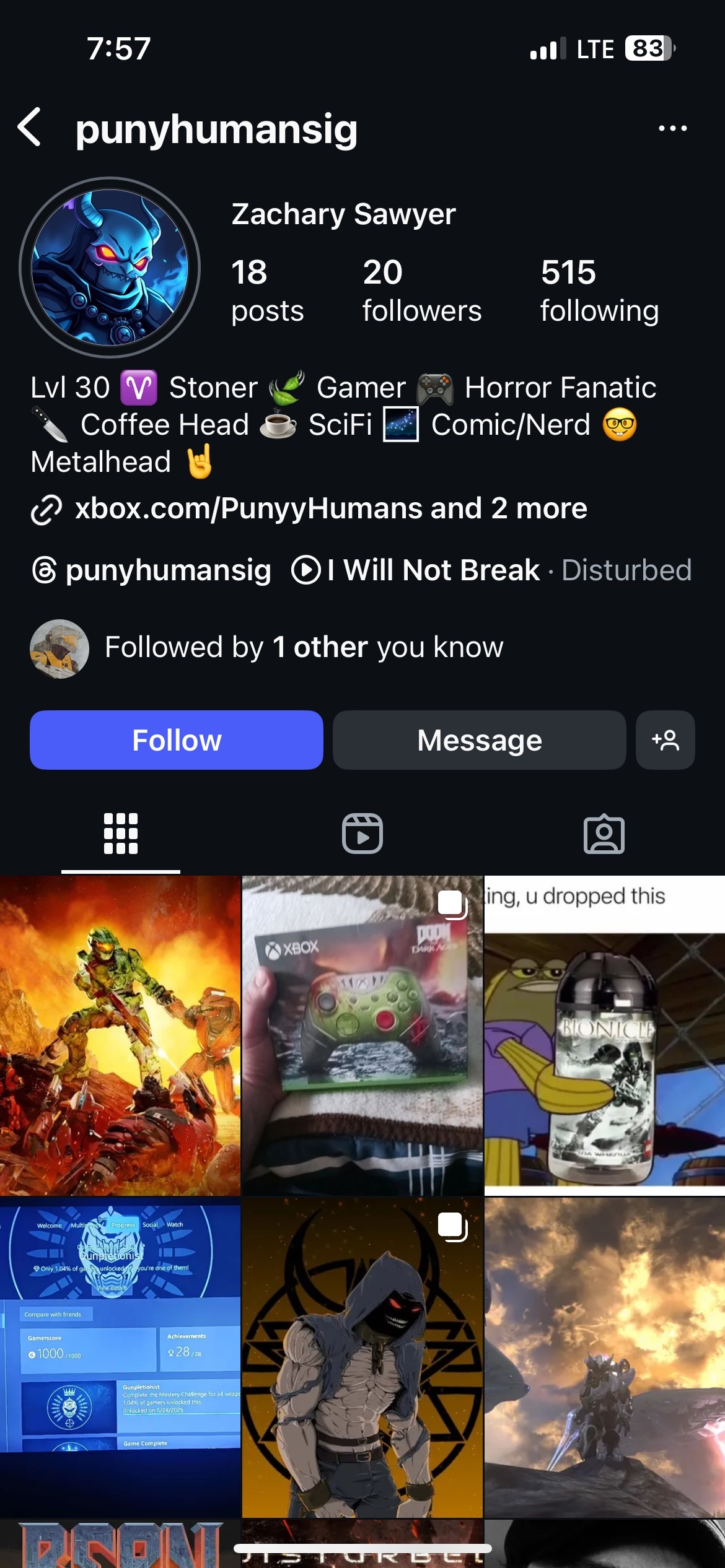Open the Gamerscore 1000 achievement post
This screenshot has width=725, height=1568.
(x=120, y=1357)
